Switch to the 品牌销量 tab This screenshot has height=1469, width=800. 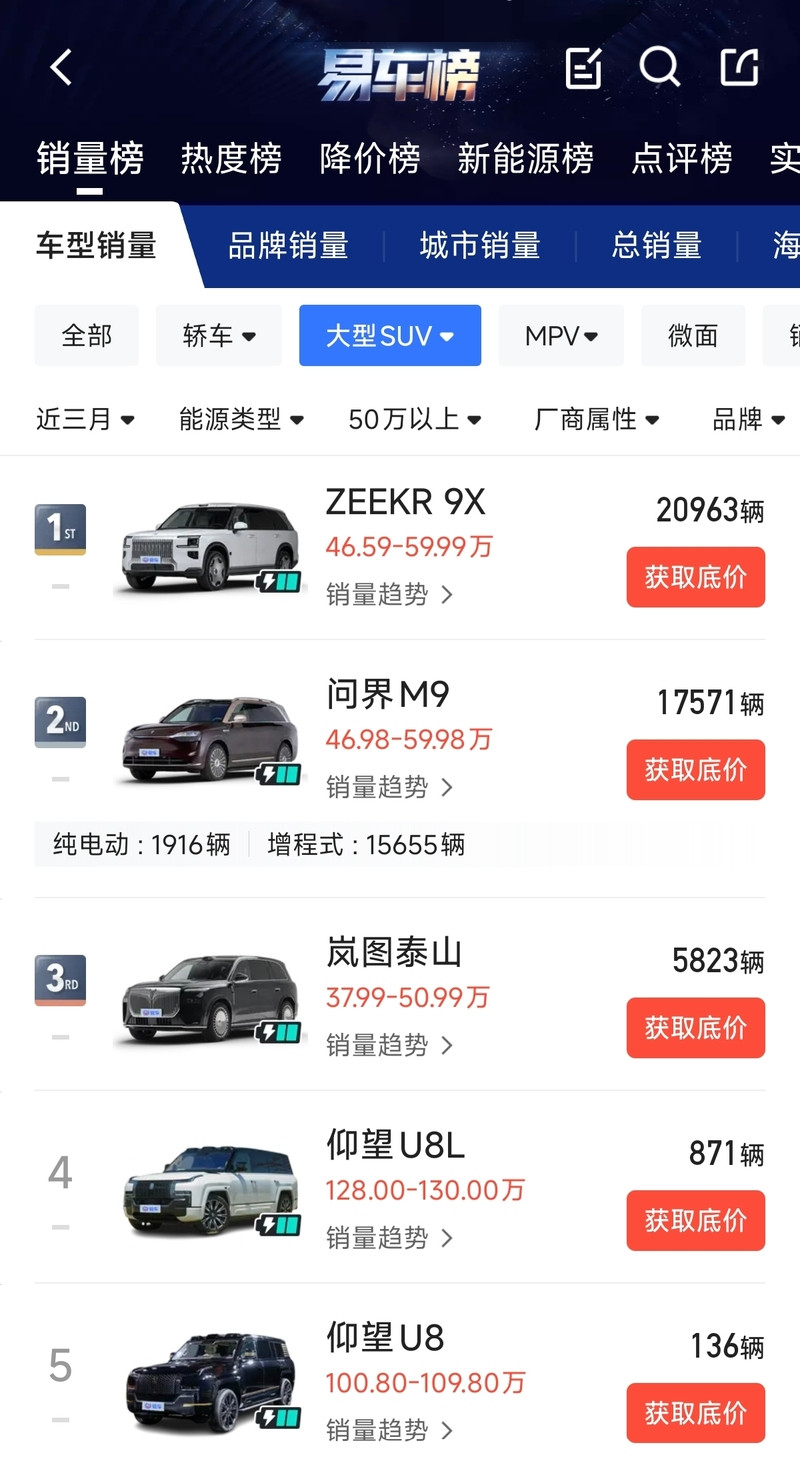click(288, 246)
